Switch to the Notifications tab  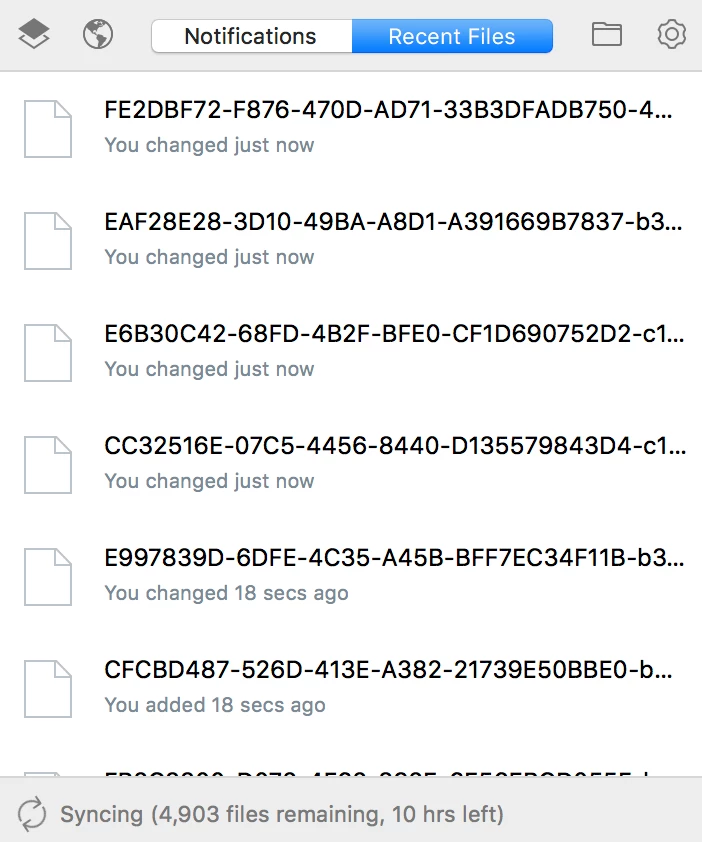pos(251,36)
